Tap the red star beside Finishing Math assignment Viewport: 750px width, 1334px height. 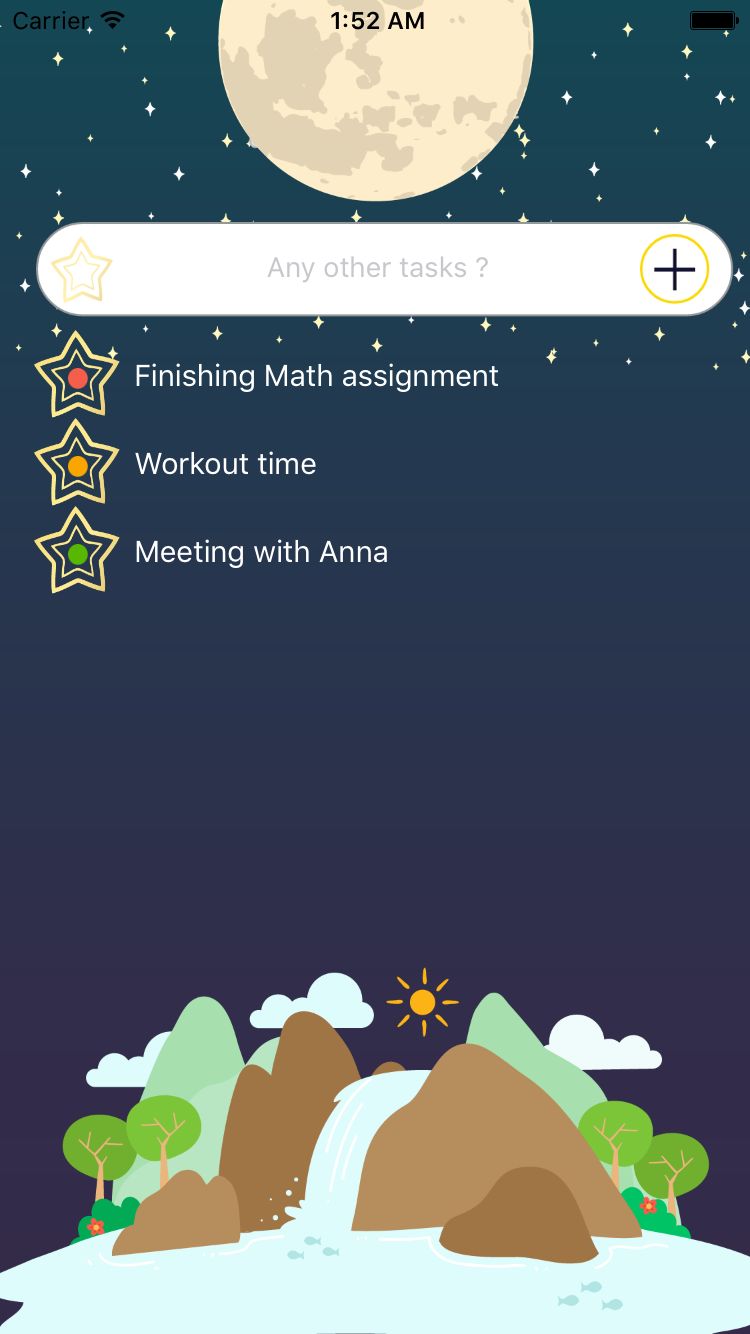click(77, 376)
